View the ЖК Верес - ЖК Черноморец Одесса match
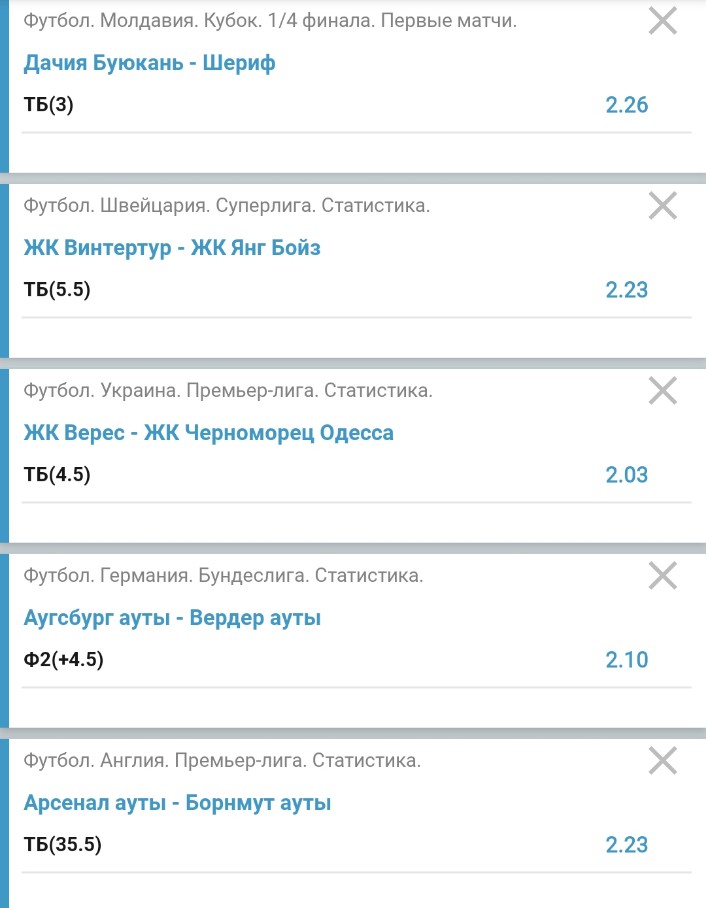This screenshot has height=908, width=706. [208, 433]
